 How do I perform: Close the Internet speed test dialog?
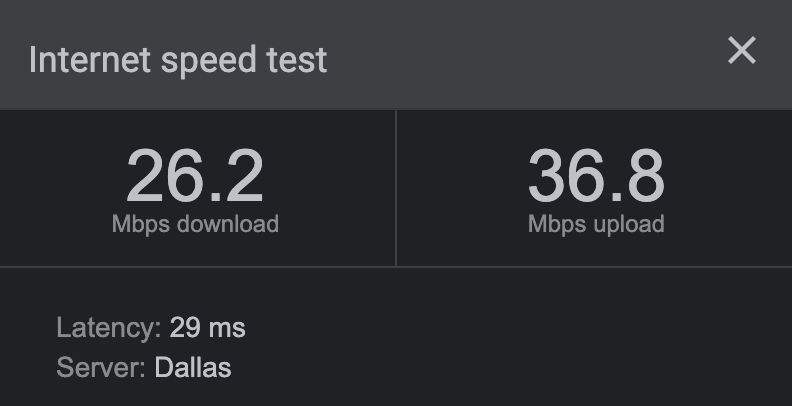click(x=741, y=50)
